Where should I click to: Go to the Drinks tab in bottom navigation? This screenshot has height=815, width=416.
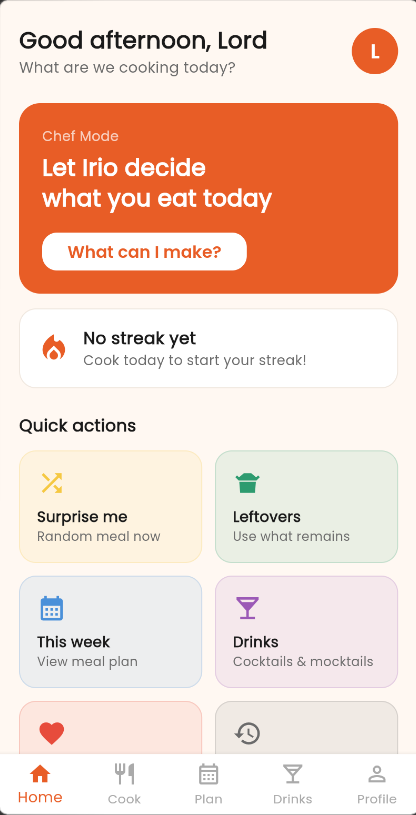293,784
